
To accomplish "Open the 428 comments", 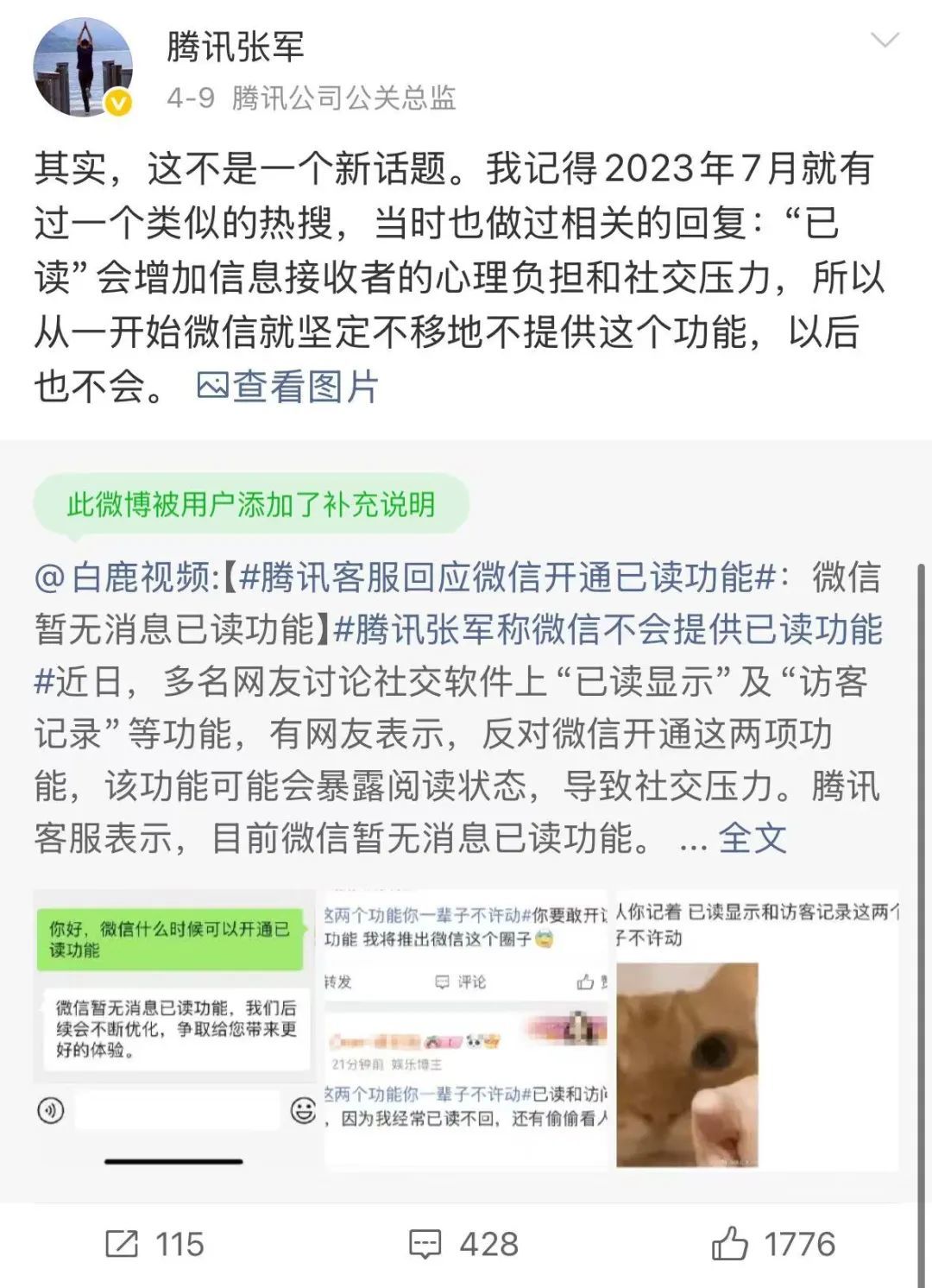I will 464,1244.
